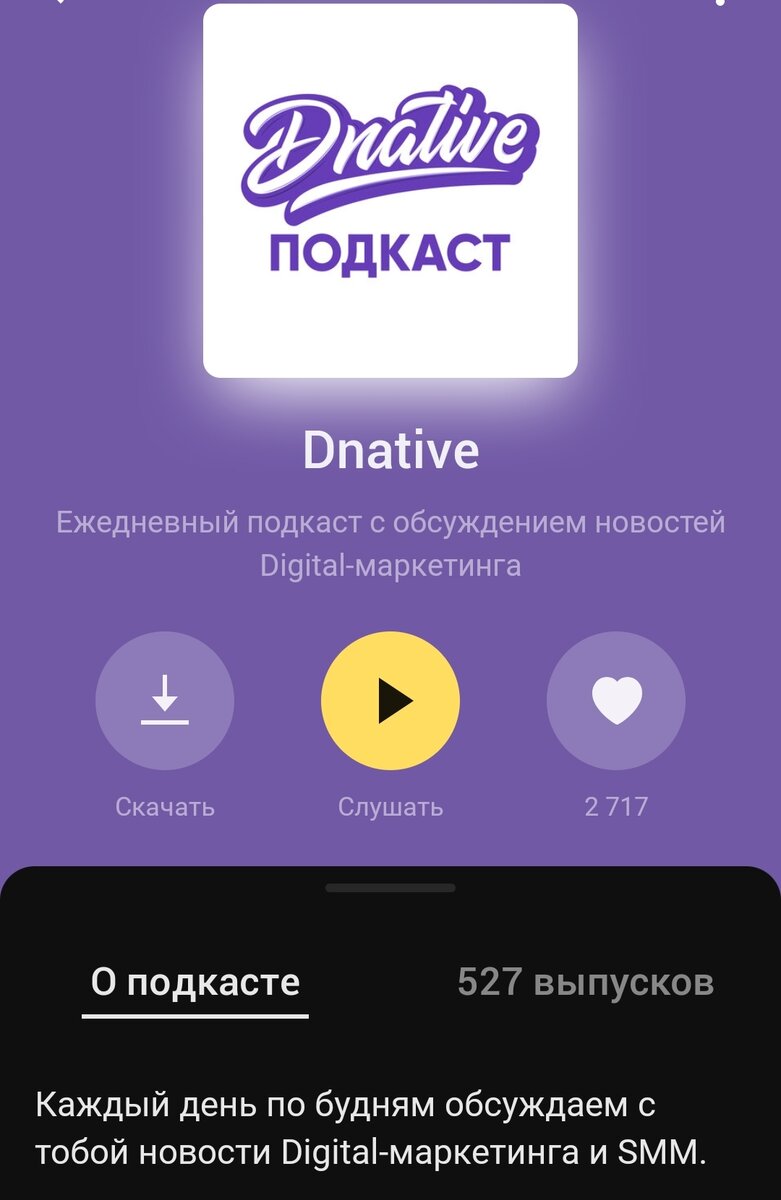The height and width of the screenshot is (1200, 781).
Task: Expand the bottom sheet via drag handle
Action: point(390,884)
